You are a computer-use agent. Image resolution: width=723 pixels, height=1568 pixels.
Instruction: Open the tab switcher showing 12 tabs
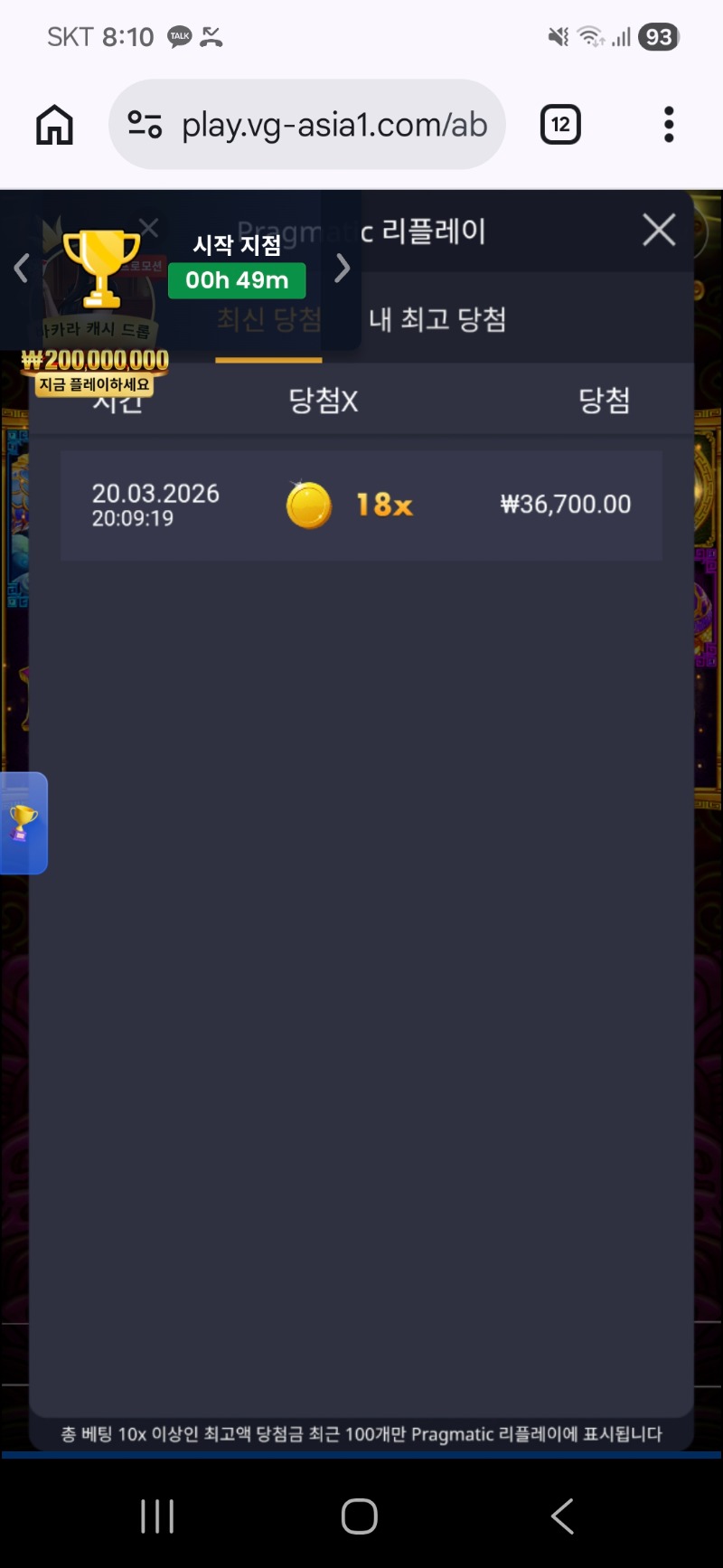point(560,125)
